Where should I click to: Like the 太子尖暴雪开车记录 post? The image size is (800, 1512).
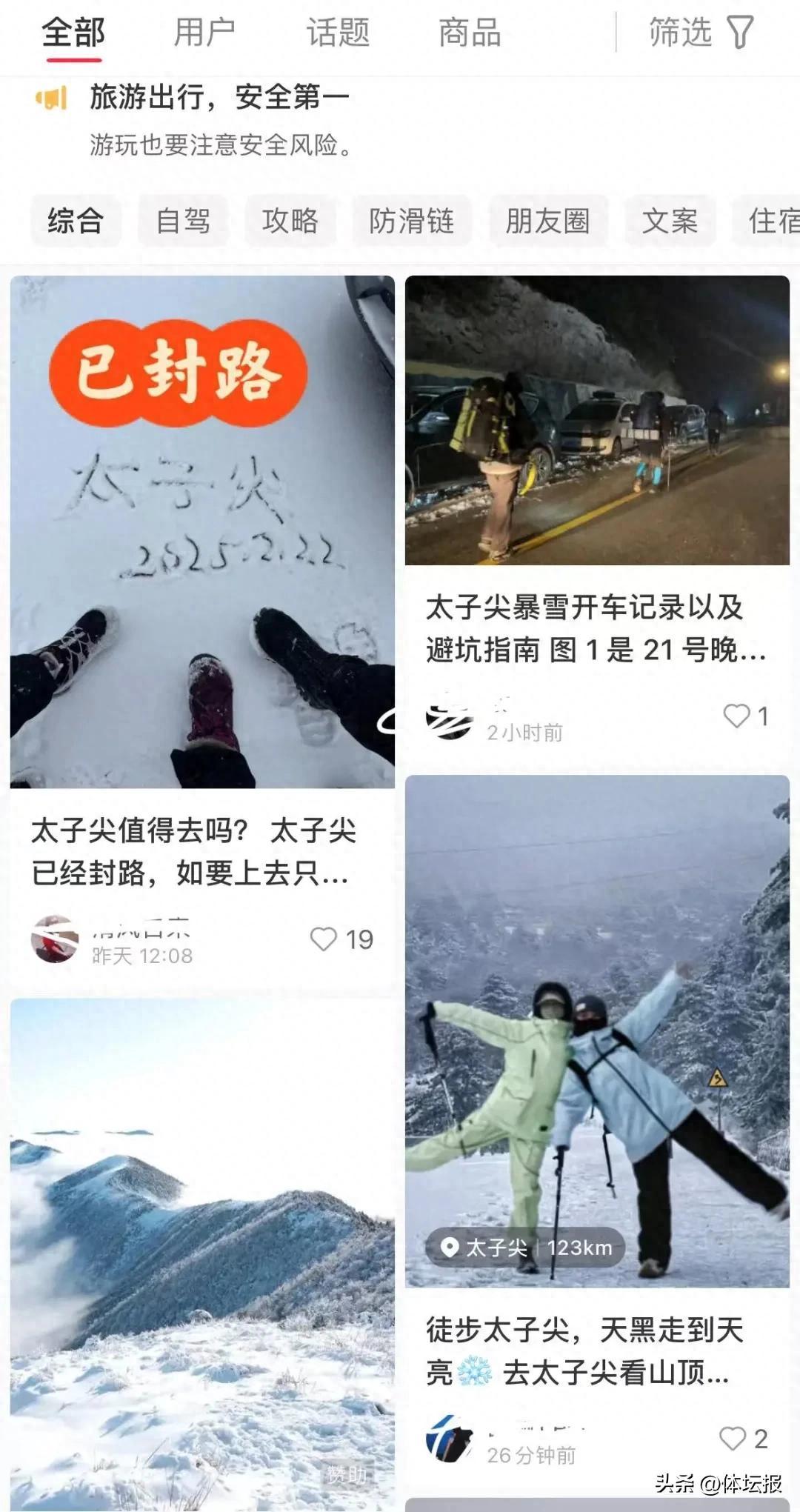(736, 716)
